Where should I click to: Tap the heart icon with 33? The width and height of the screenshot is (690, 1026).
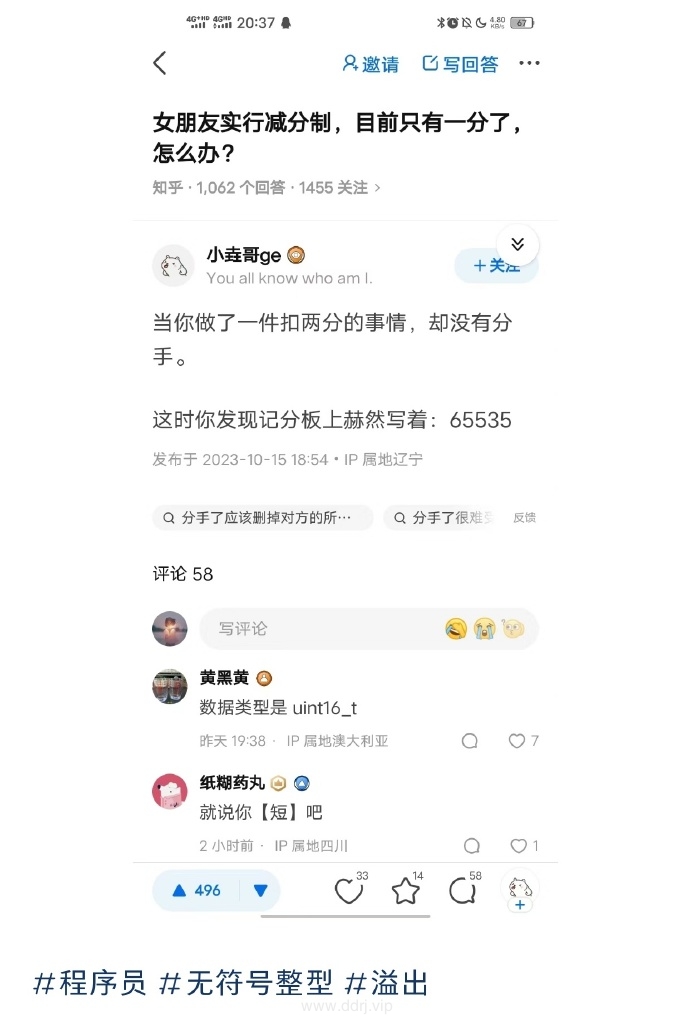coord(348,891)
